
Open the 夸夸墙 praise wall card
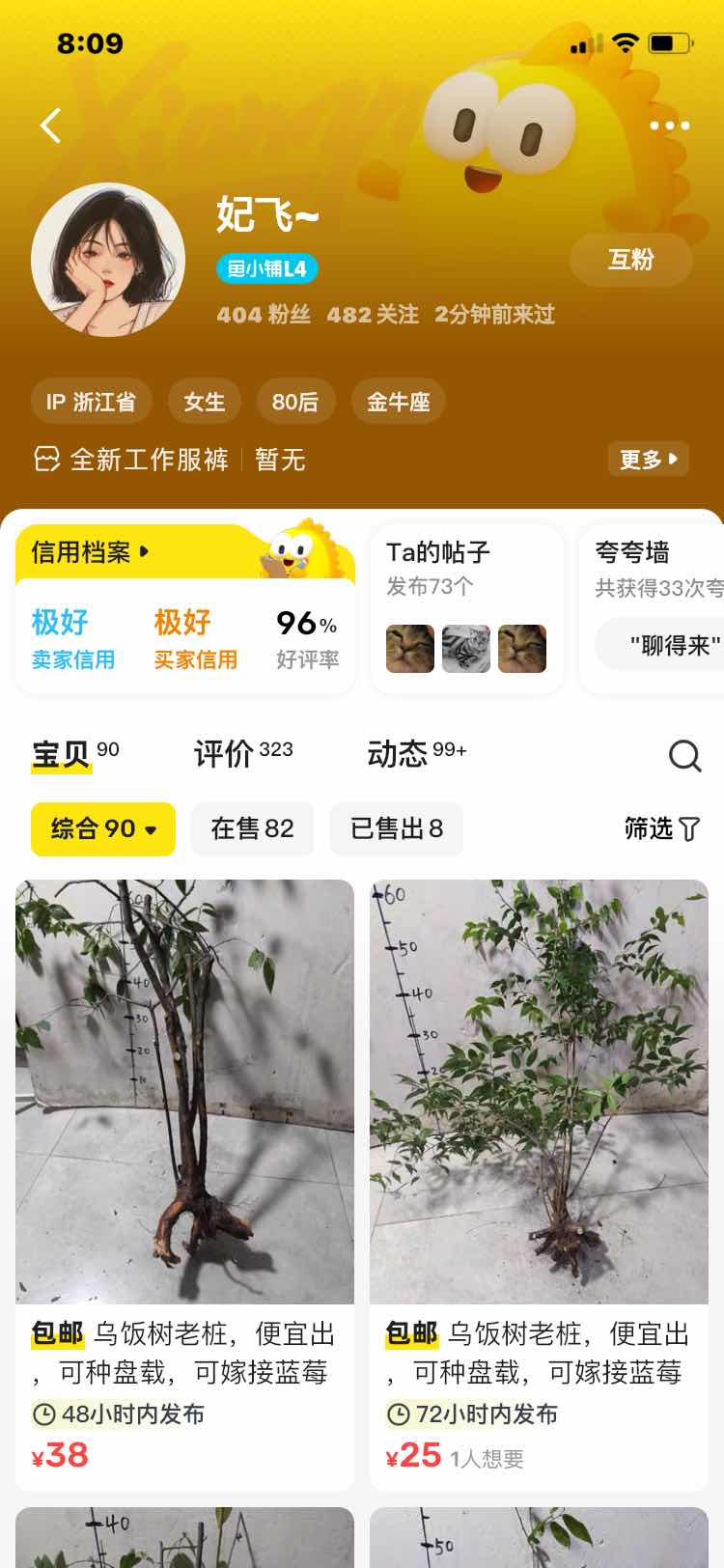coord(653,608)
